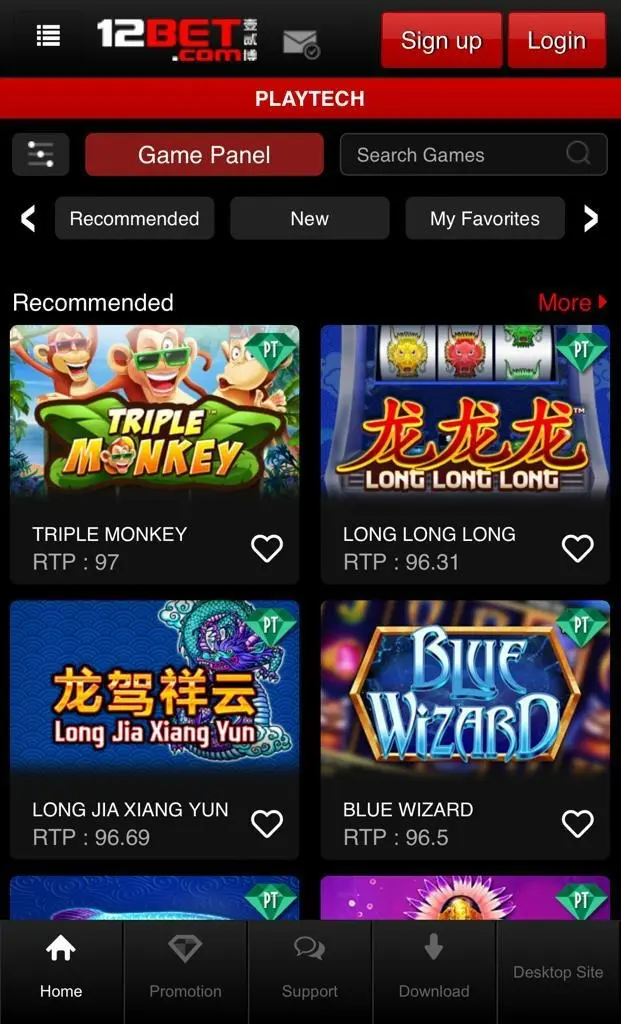
Task: Switch to My Favorites category
Action: pos(485,218)
